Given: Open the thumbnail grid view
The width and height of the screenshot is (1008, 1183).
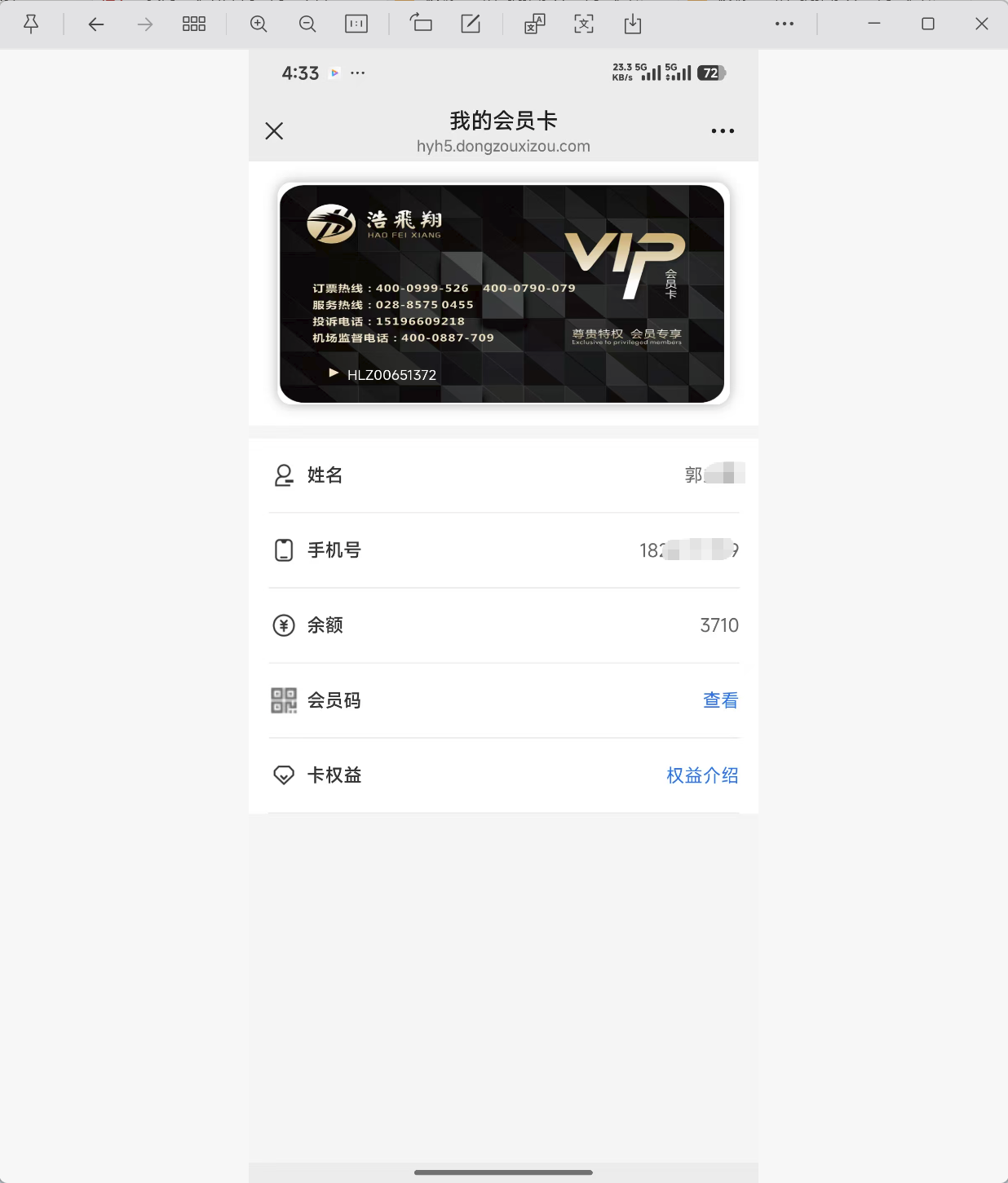Looking at the screenshot, I should pyautogui.click(x=194, y=24).
